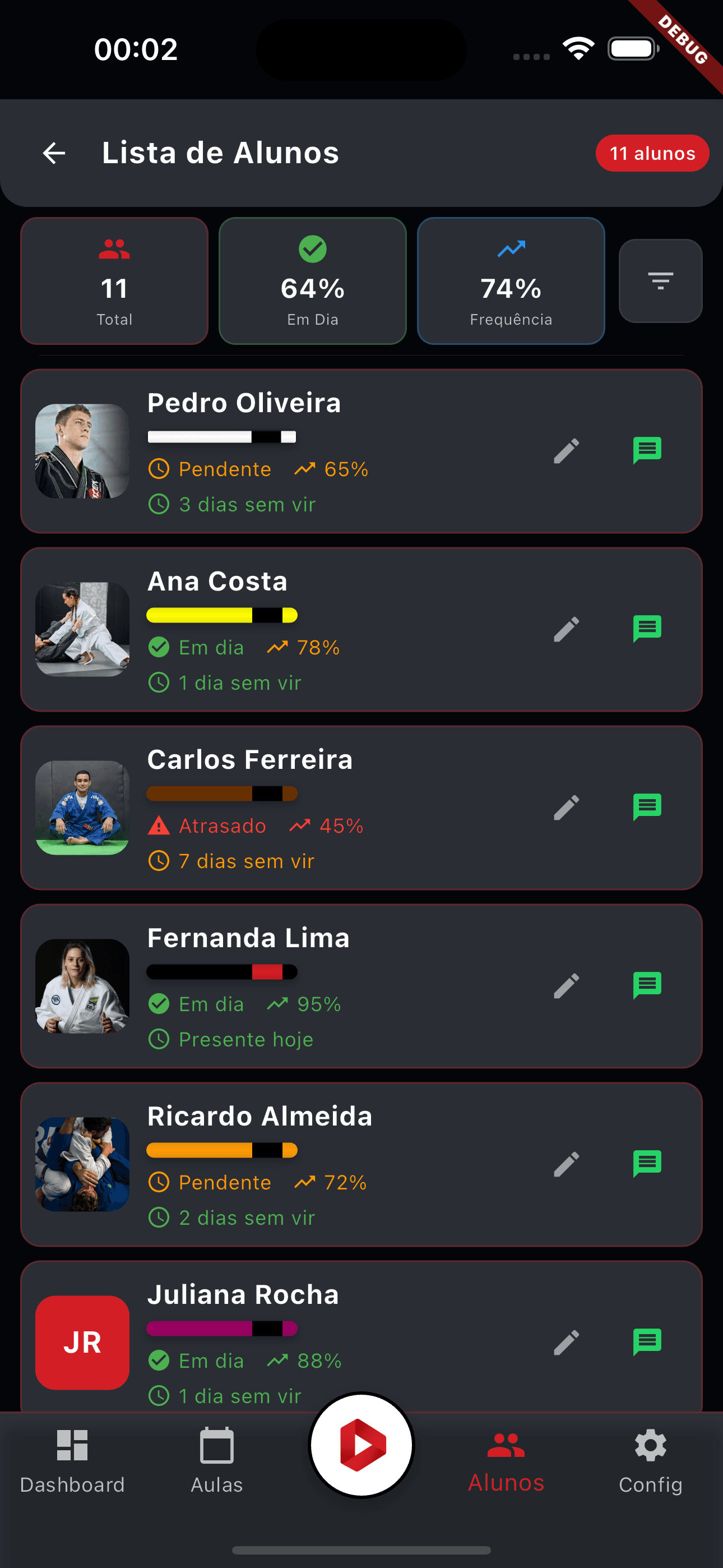Open the Config settings
Screen dimensions: 723x1568
point(650,1461)
